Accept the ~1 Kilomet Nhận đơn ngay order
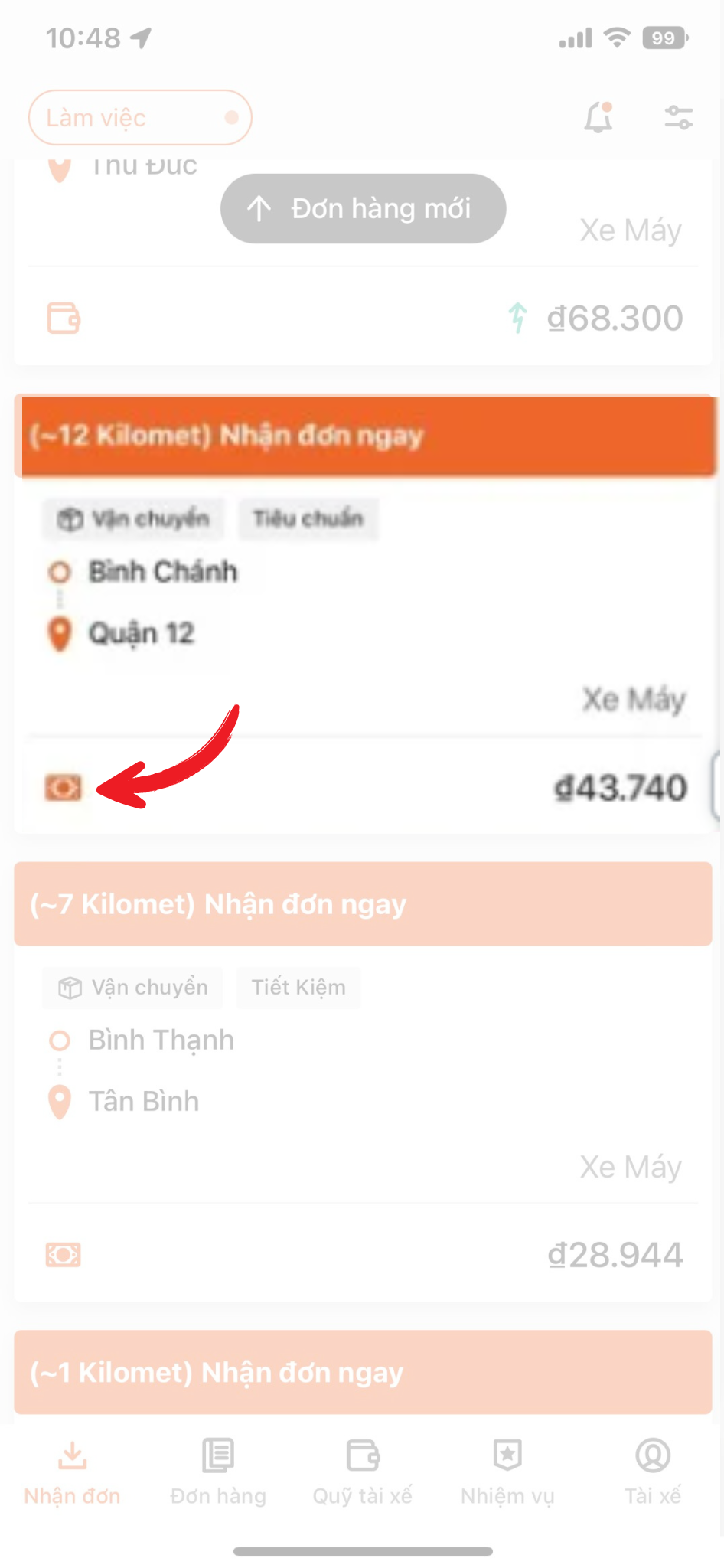Screen dimensions: 724x1568 363,1373
